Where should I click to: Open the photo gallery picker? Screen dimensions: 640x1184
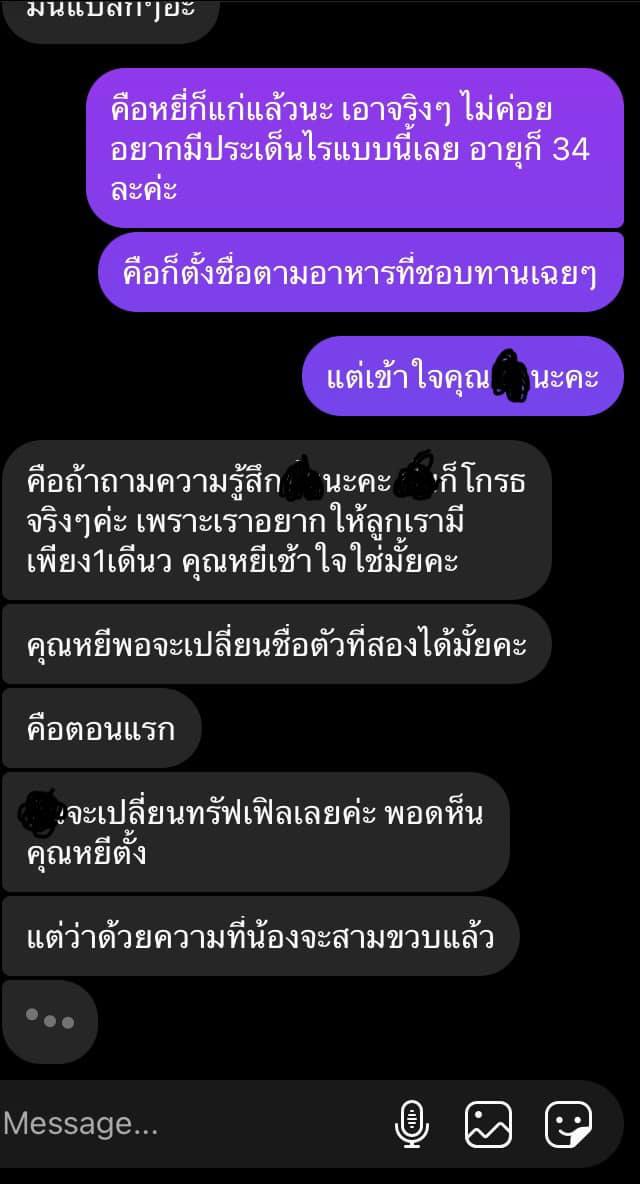click(488, 1123)
